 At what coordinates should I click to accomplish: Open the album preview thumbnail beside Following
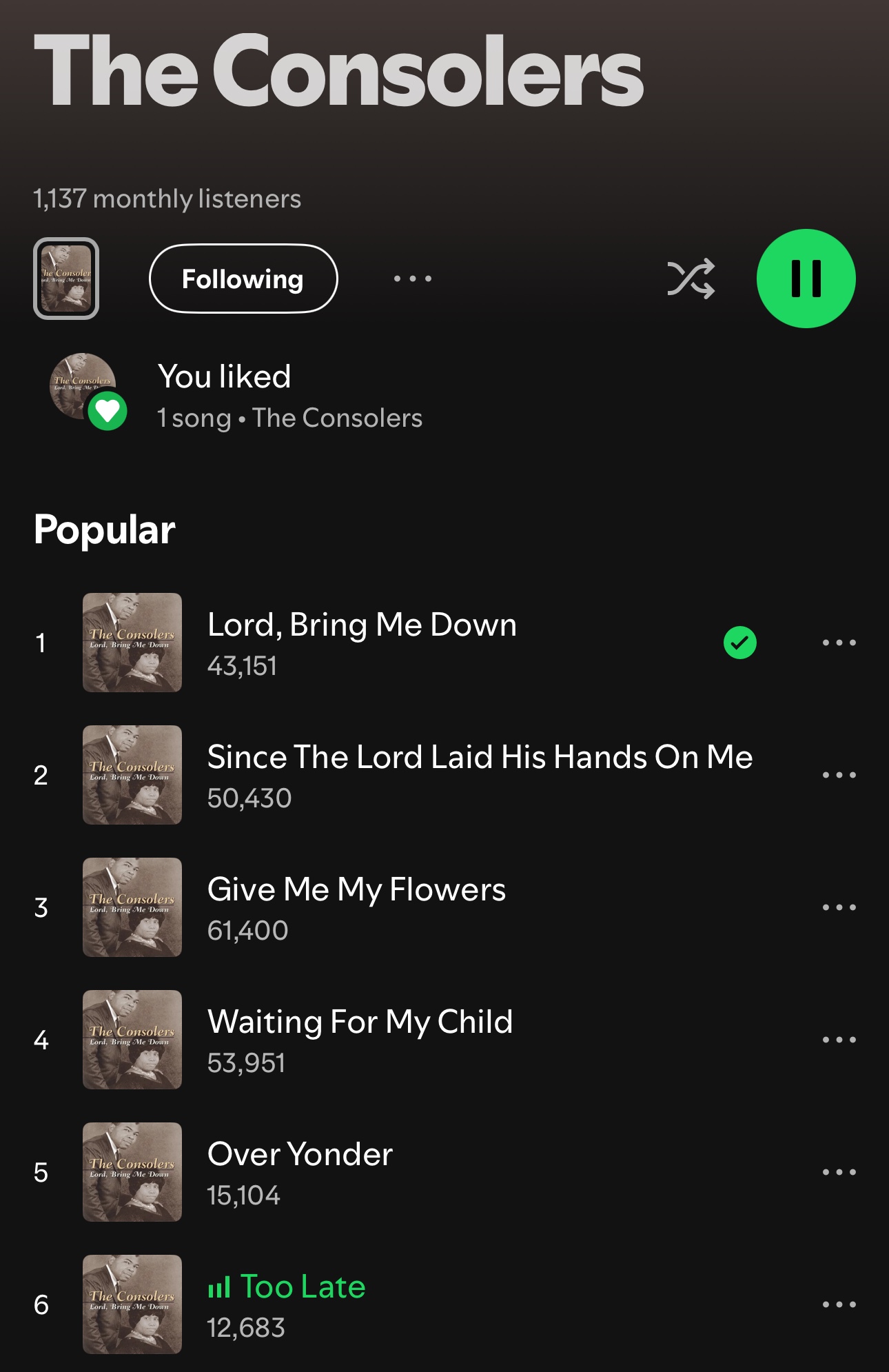tap(66, 279)
